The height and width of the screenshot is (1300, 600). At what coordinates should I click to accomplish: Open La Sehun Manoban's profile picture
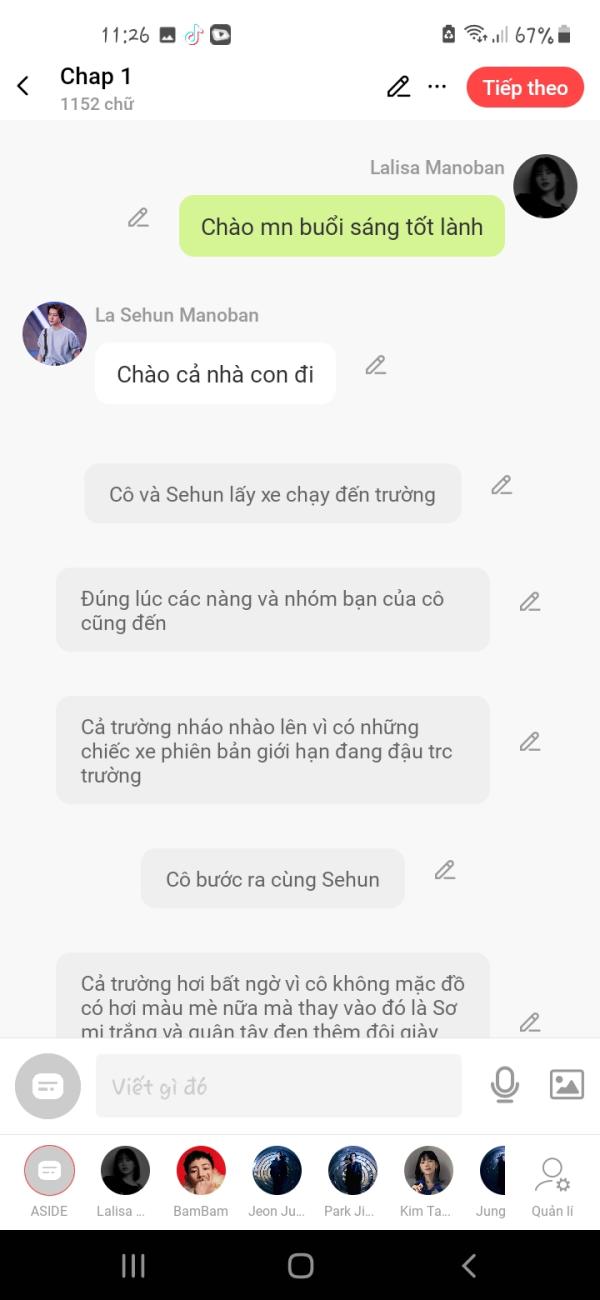tap(54, 334)
